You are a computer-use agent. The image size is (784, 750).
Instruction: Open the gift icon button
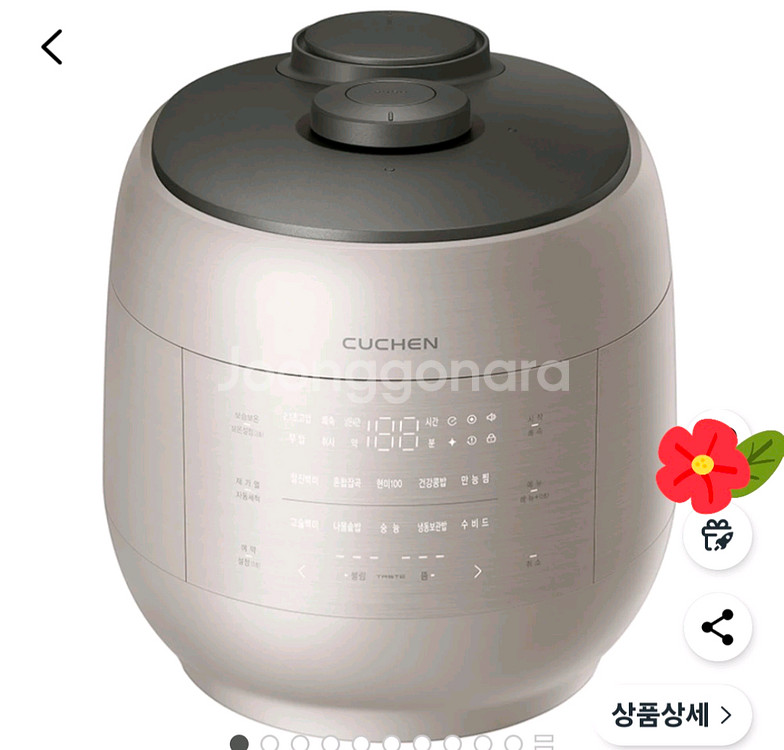tap(717, 535)
